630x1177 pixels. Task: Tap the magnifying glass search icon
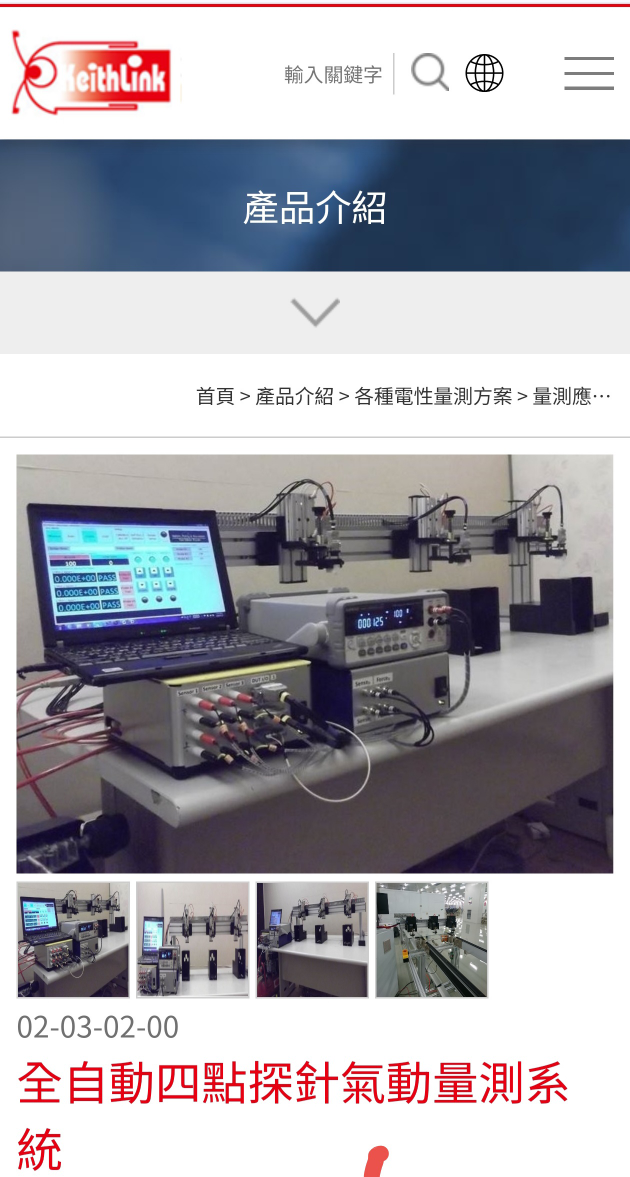430,73
